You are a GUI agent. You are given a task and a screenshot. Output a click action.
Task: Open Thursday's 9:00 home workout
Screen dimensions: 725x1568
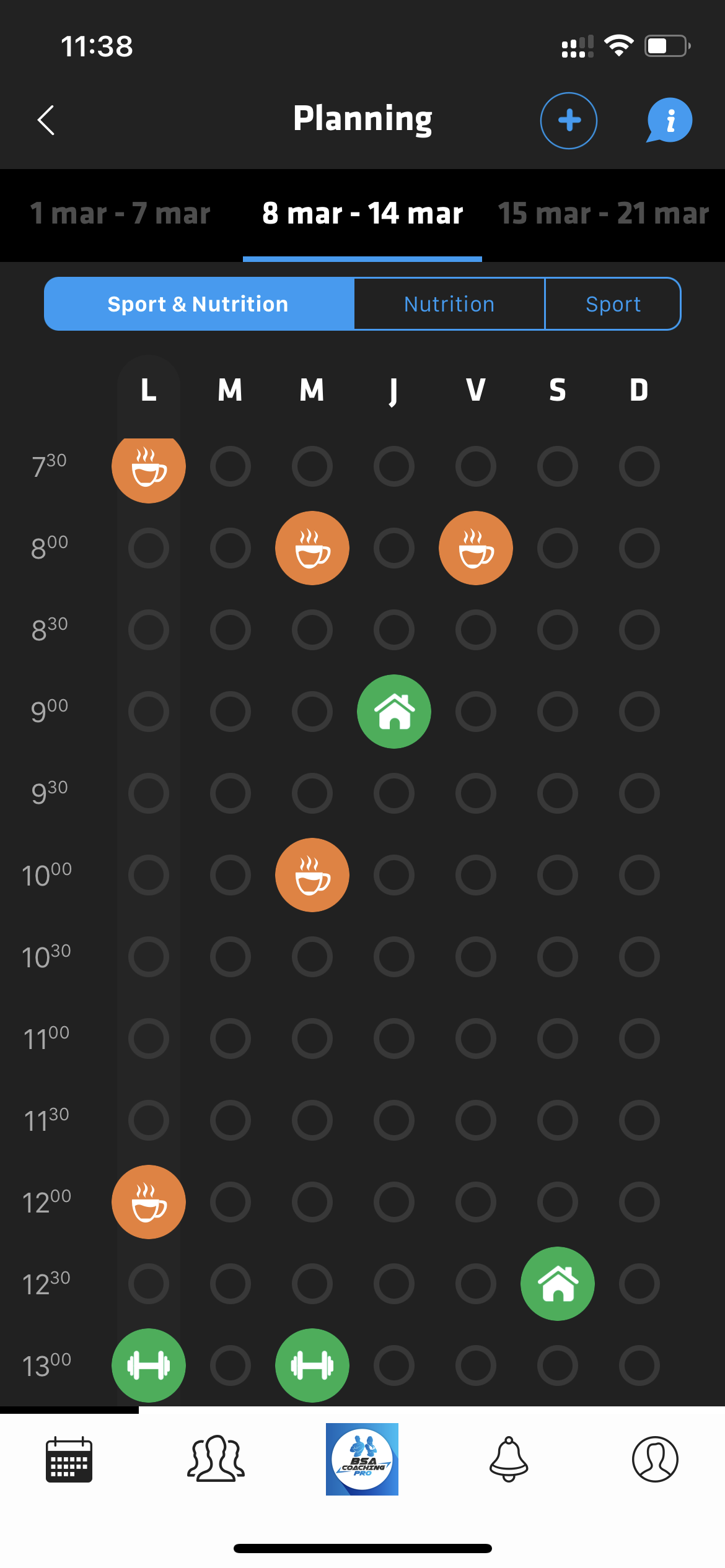pyautogui.click(x=394, y=712)
